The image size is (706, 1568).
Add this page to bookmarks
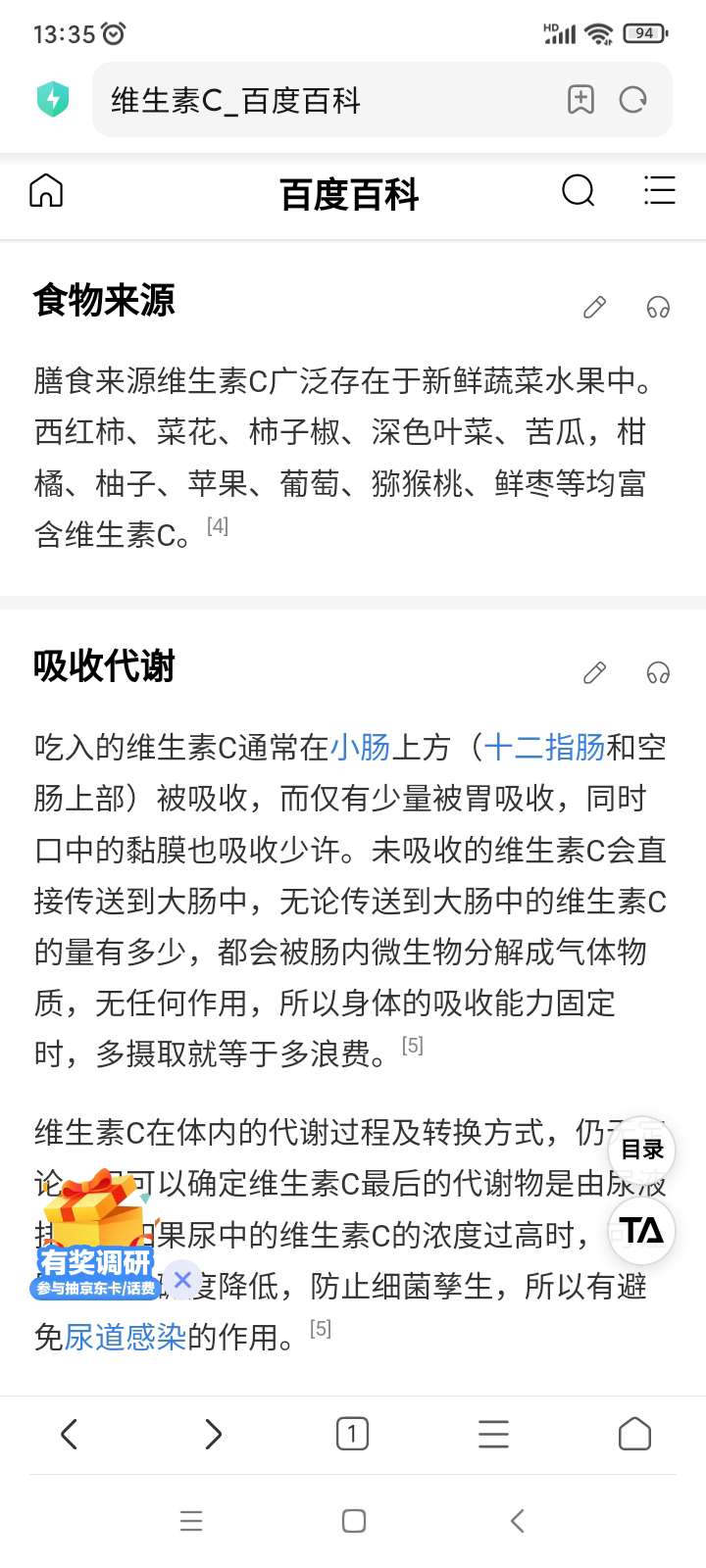580,100
